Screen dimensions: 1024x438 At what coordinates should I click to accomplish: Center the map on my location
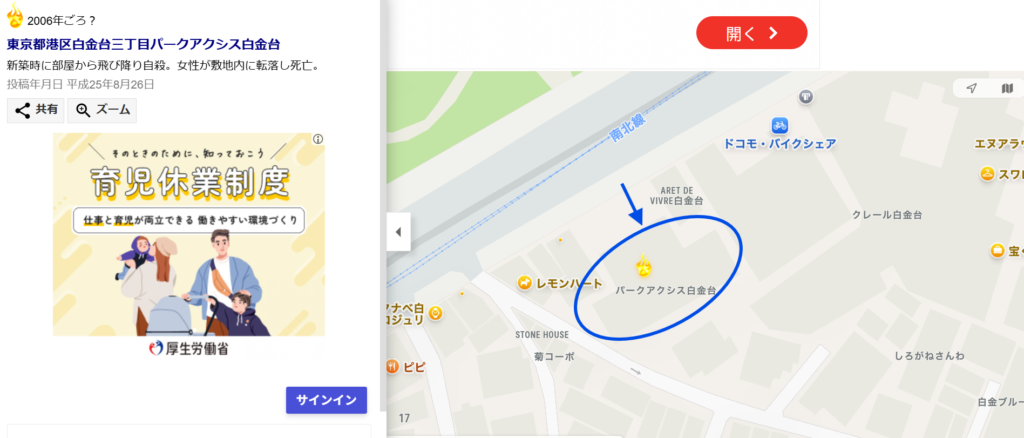point(971,89)
